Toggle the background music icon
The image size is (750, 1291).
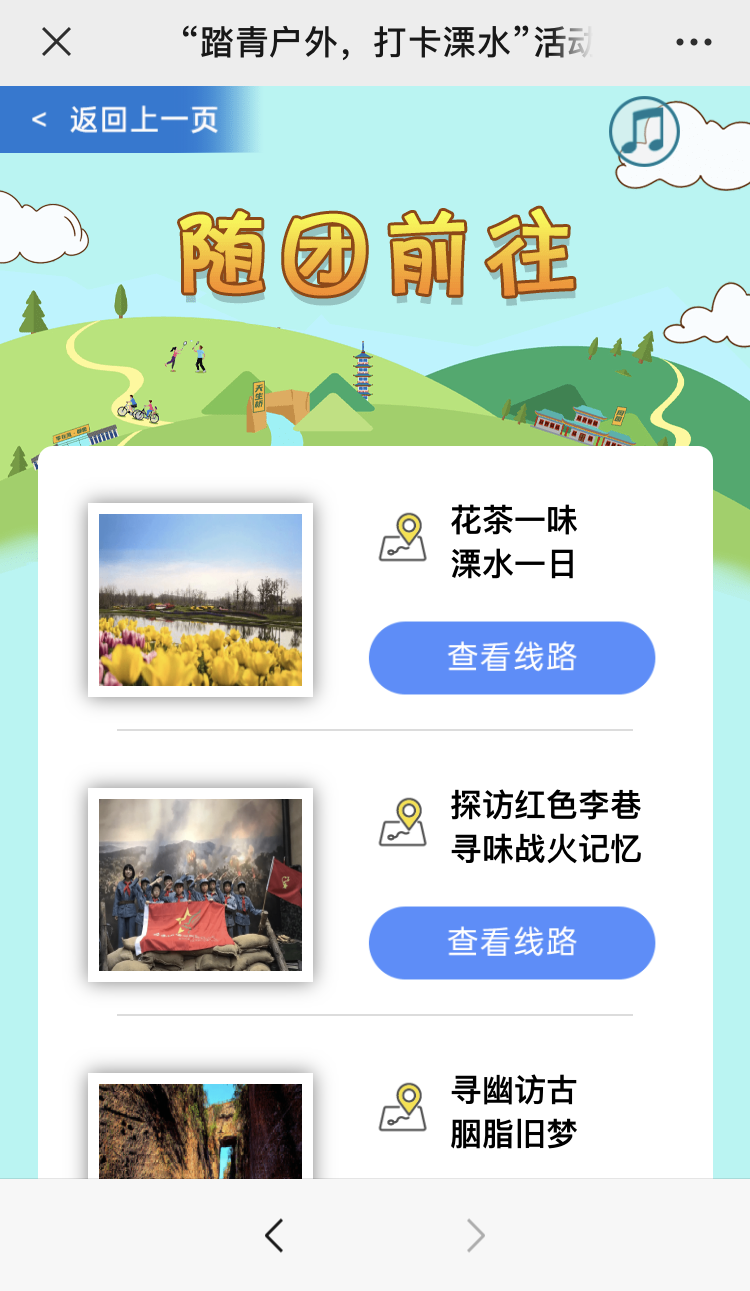pyautogui.click(x=644, y=131)
